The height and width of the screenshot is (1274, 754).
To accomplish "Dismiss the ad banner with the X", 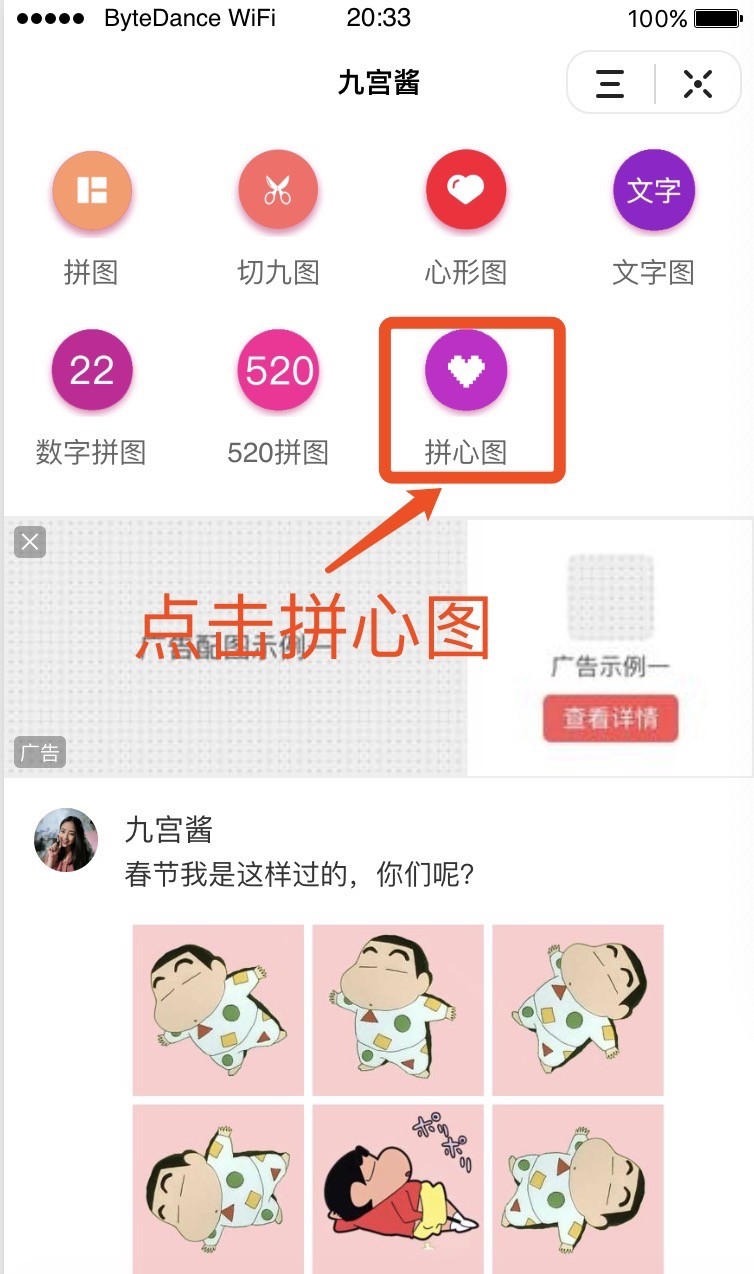I will (30, 542).
